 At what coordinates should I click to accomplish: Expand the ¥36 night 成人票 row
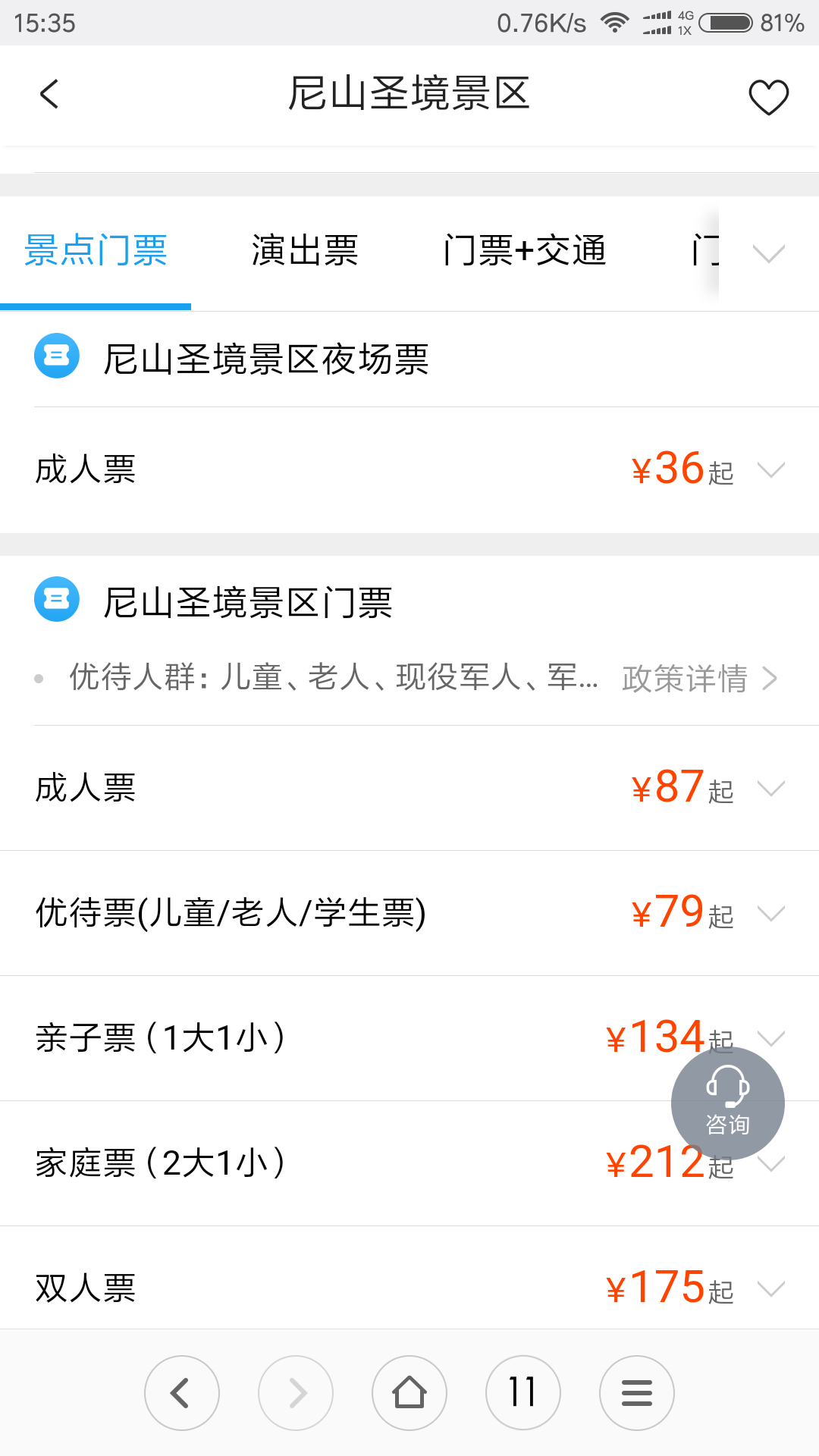pos(409,470)
